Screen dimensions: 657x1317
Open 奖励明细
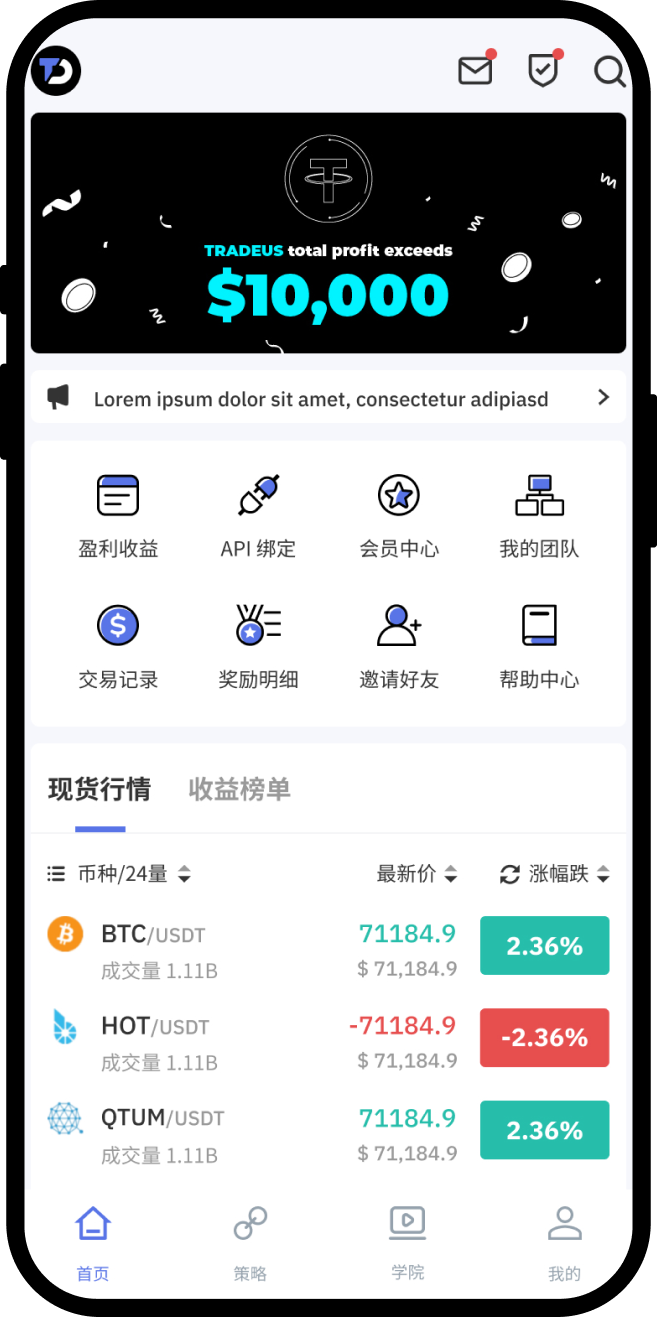pyautogui.click(x=258, y=646)
